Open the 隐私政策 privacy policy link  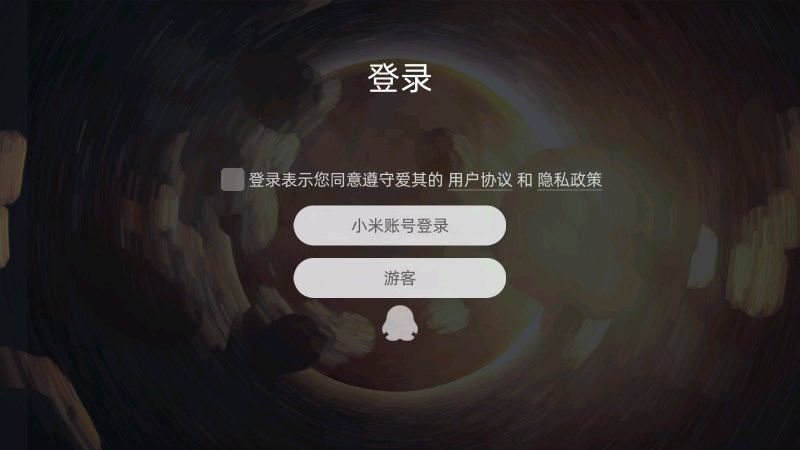[x=570, y=181]
